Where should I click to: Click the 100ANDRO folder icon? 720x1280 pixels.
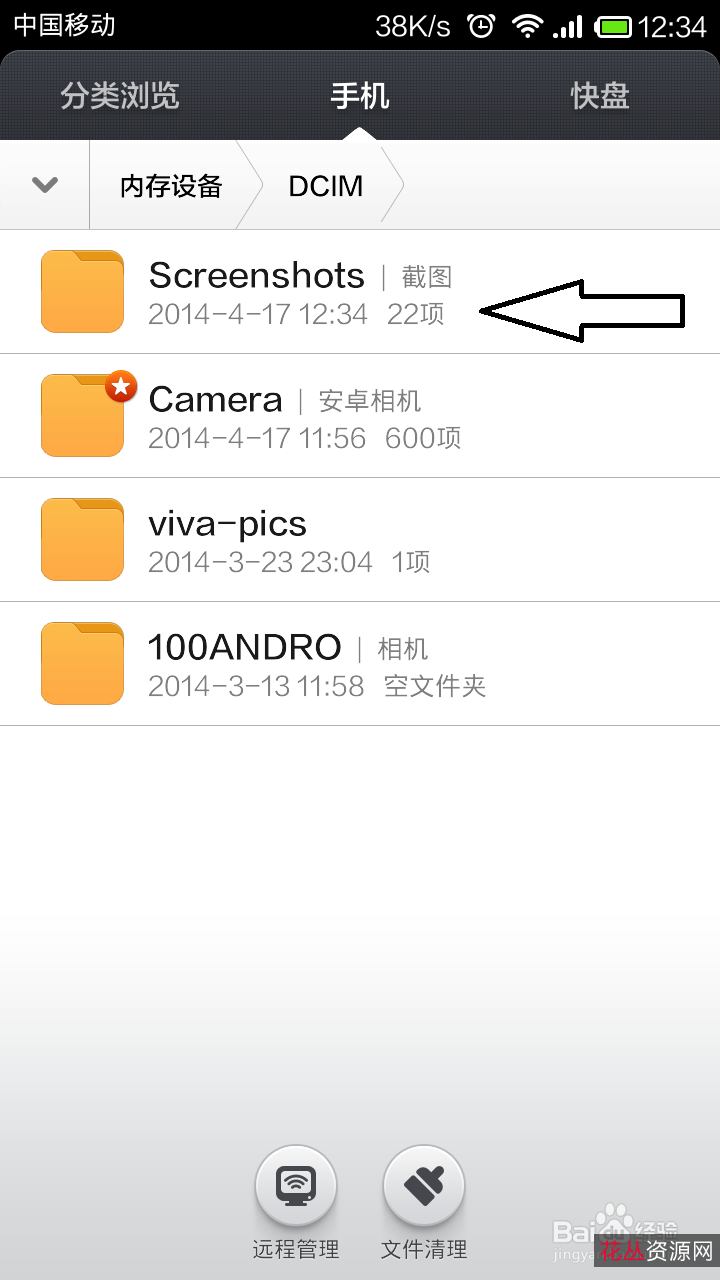(81, 663)
